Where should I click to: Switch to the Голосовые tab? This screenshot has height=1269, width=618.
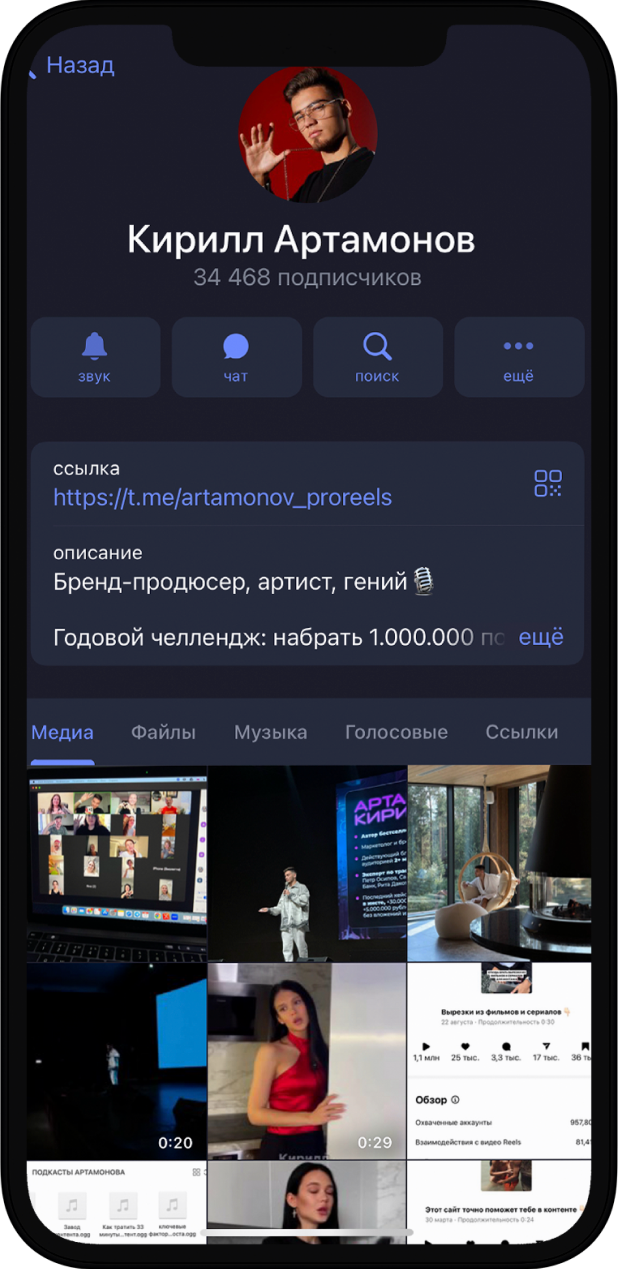coord(396,732)
